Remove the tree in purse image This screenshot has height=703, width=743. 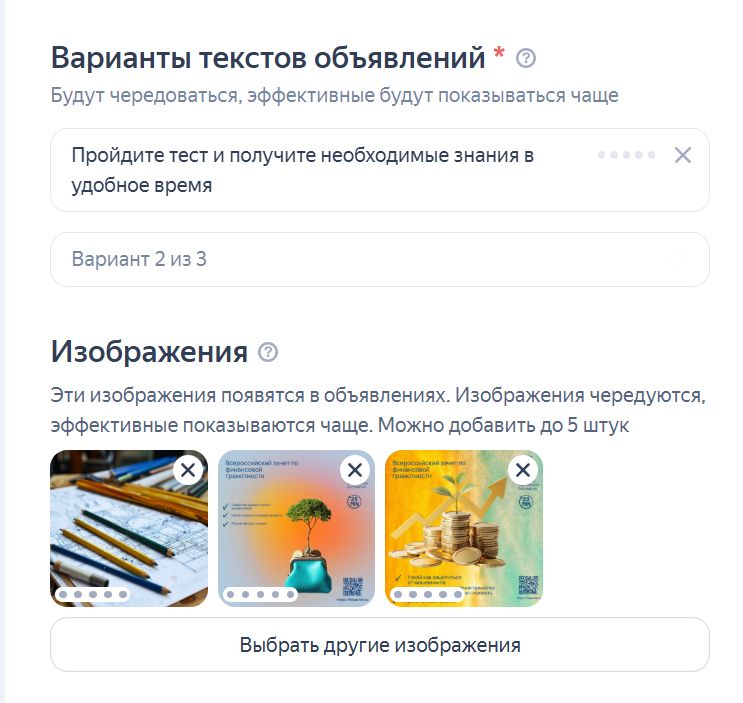coord(355,470)
